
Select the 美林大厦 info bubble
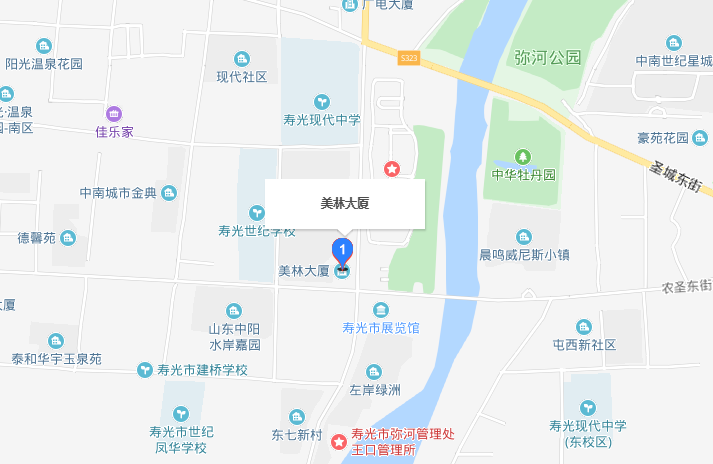(345, 203)
